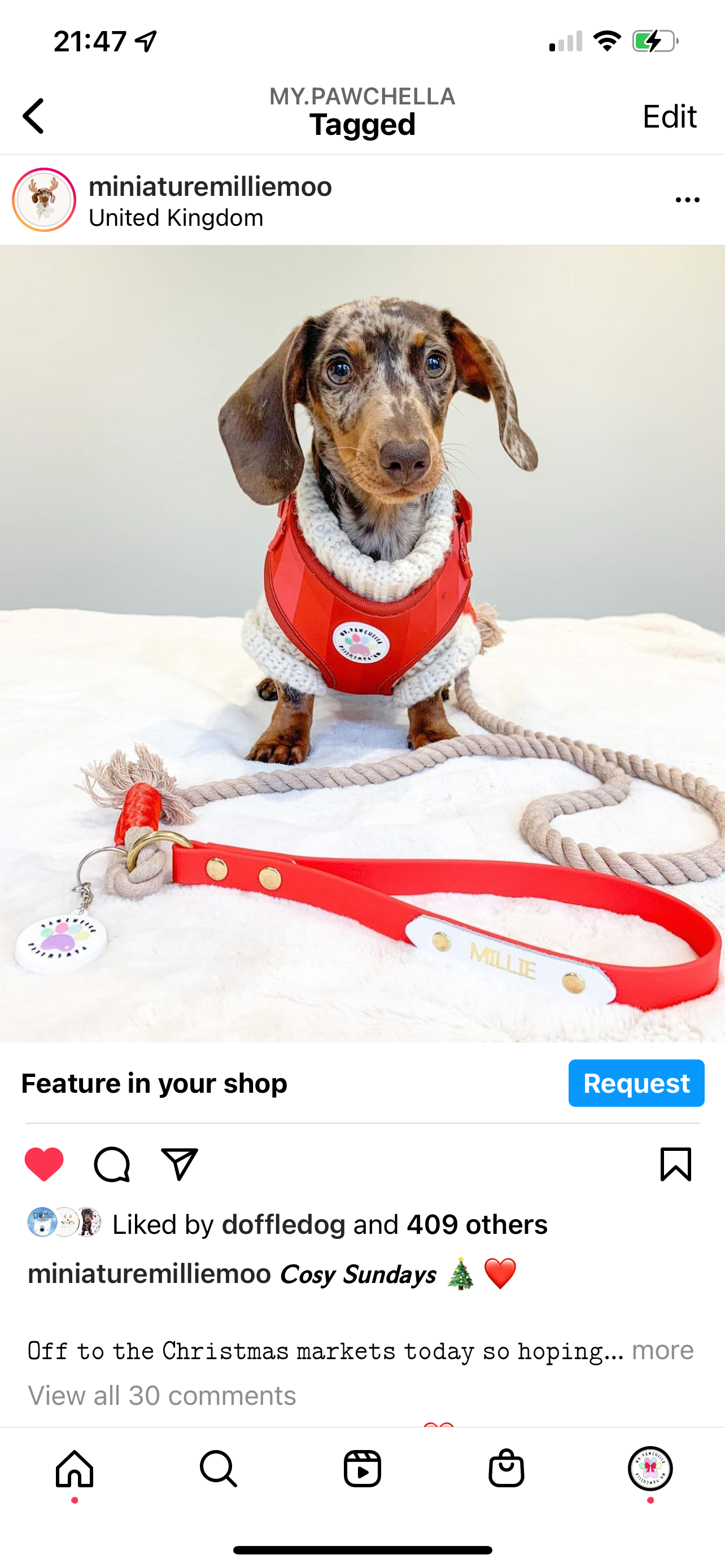Go back using the back arrow
725x1568 pixels.
tap(33, 116)
